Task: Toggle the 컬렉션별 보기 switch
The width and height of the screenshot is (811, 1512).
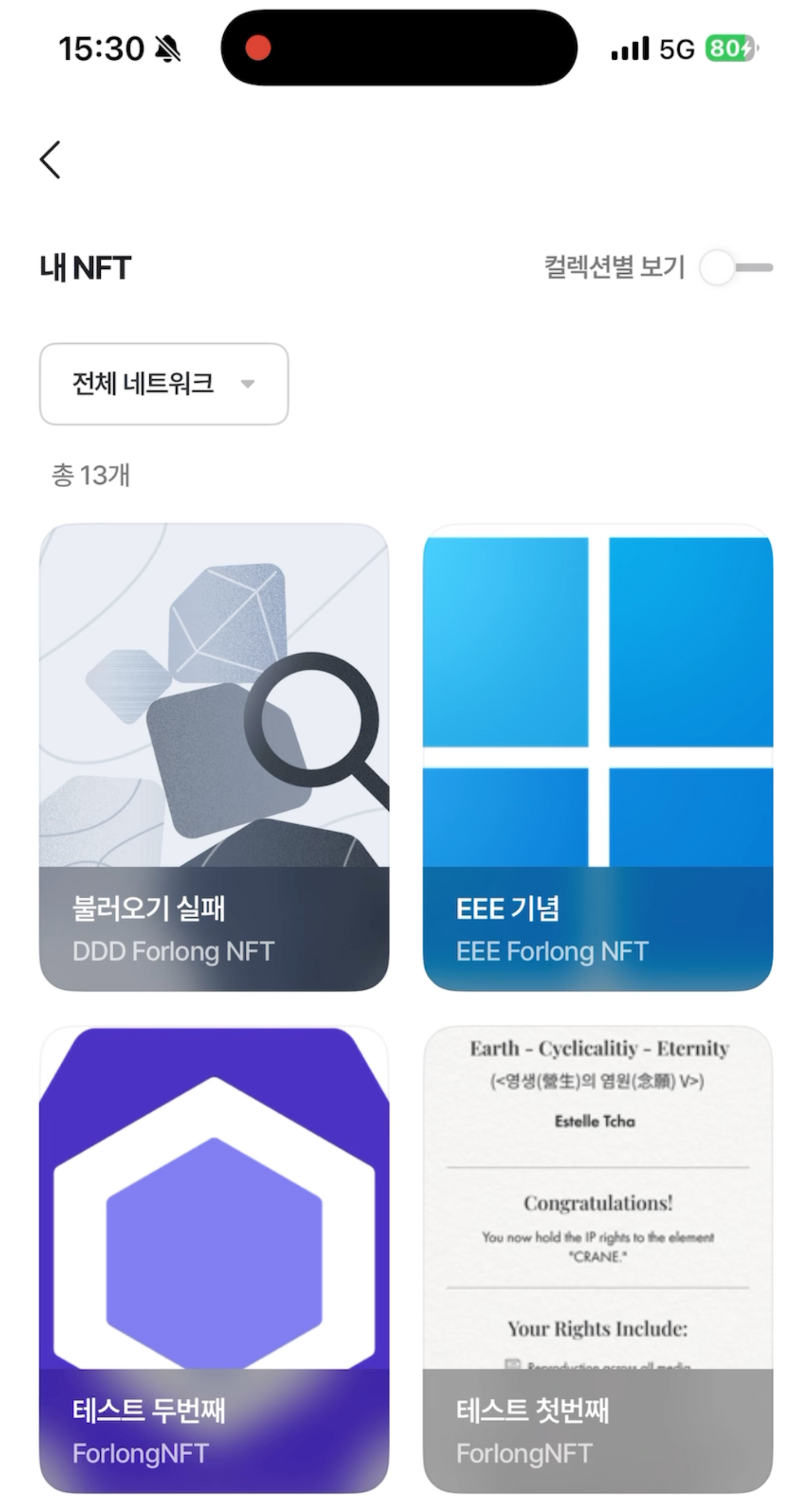Action: [735, 268]
